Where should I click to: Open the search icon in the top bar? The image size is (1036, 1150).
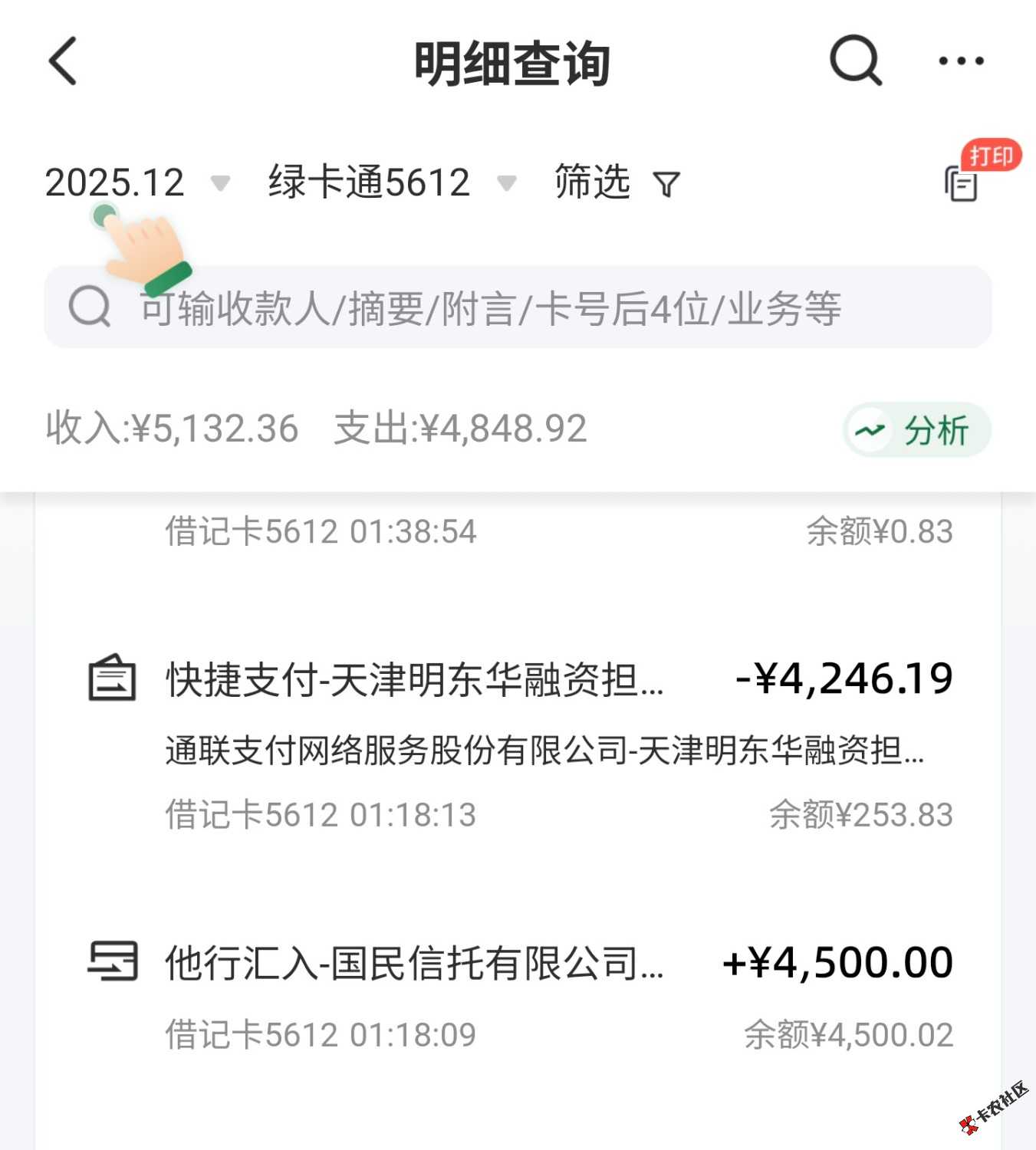(856, 60)
